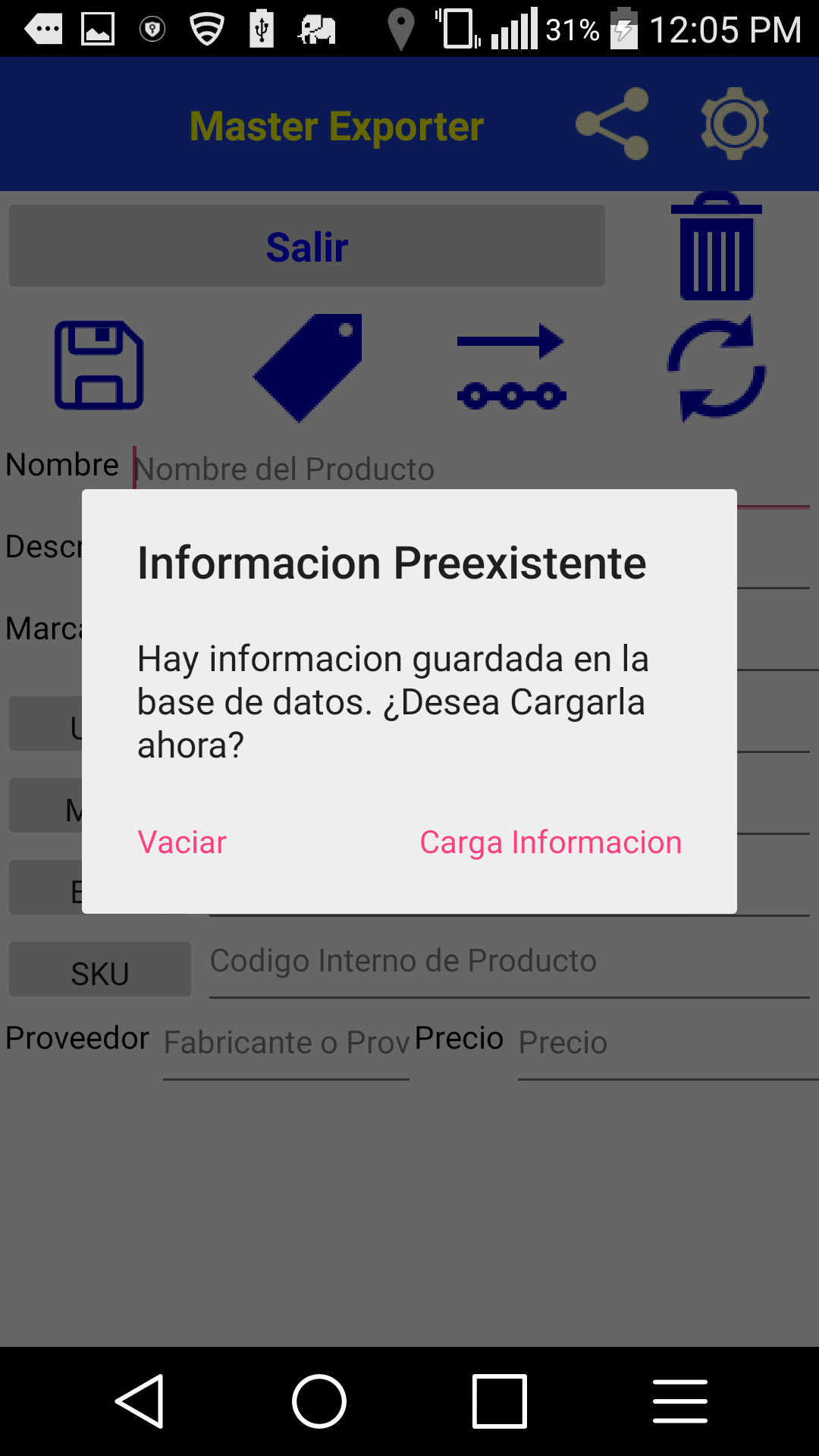Go to the home screen

pyautogui.click(x=319, y=1401)
